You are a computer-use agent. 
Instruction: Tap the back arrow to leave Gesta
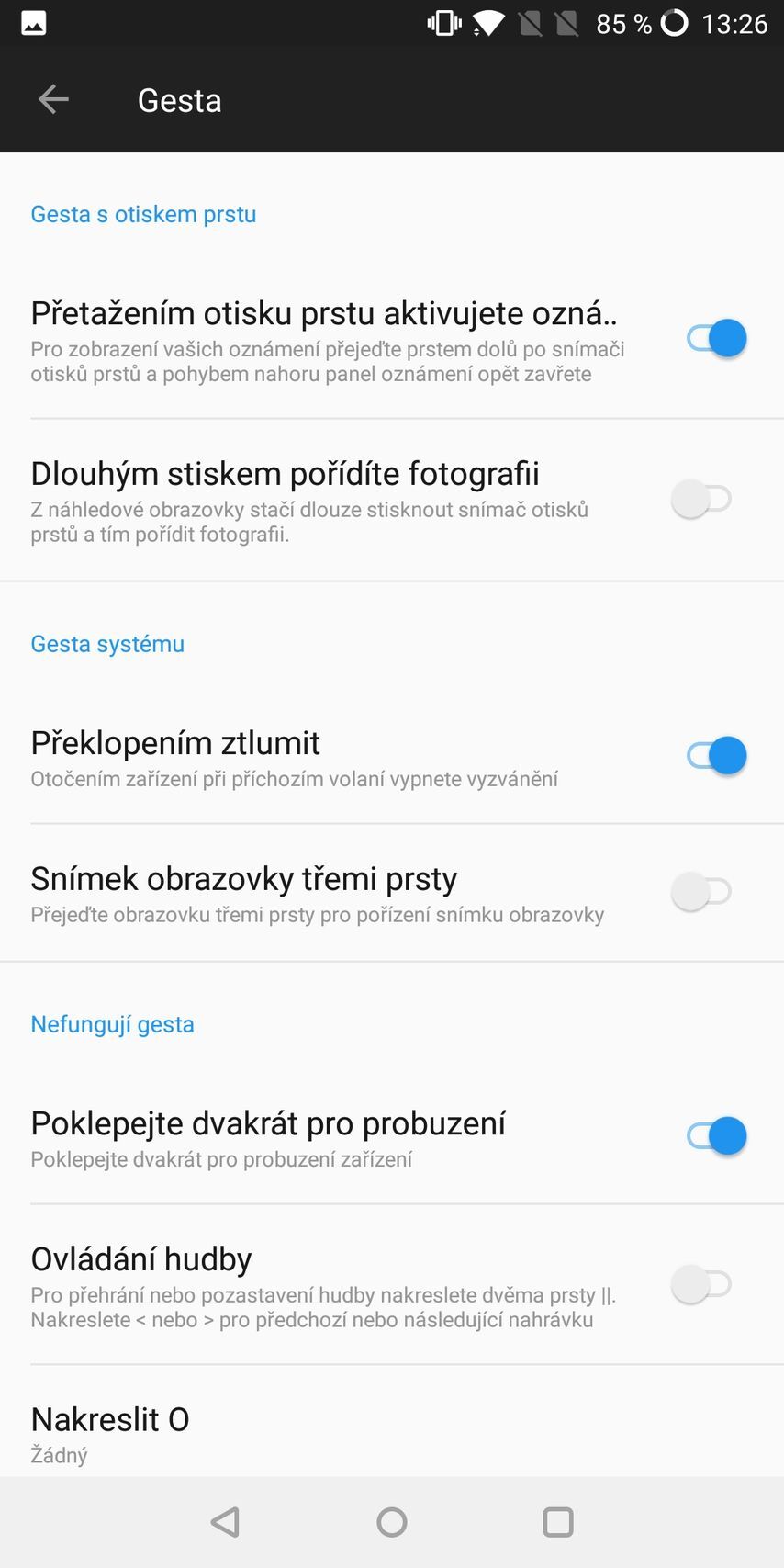pyautogui.click(x=52, y=99)
